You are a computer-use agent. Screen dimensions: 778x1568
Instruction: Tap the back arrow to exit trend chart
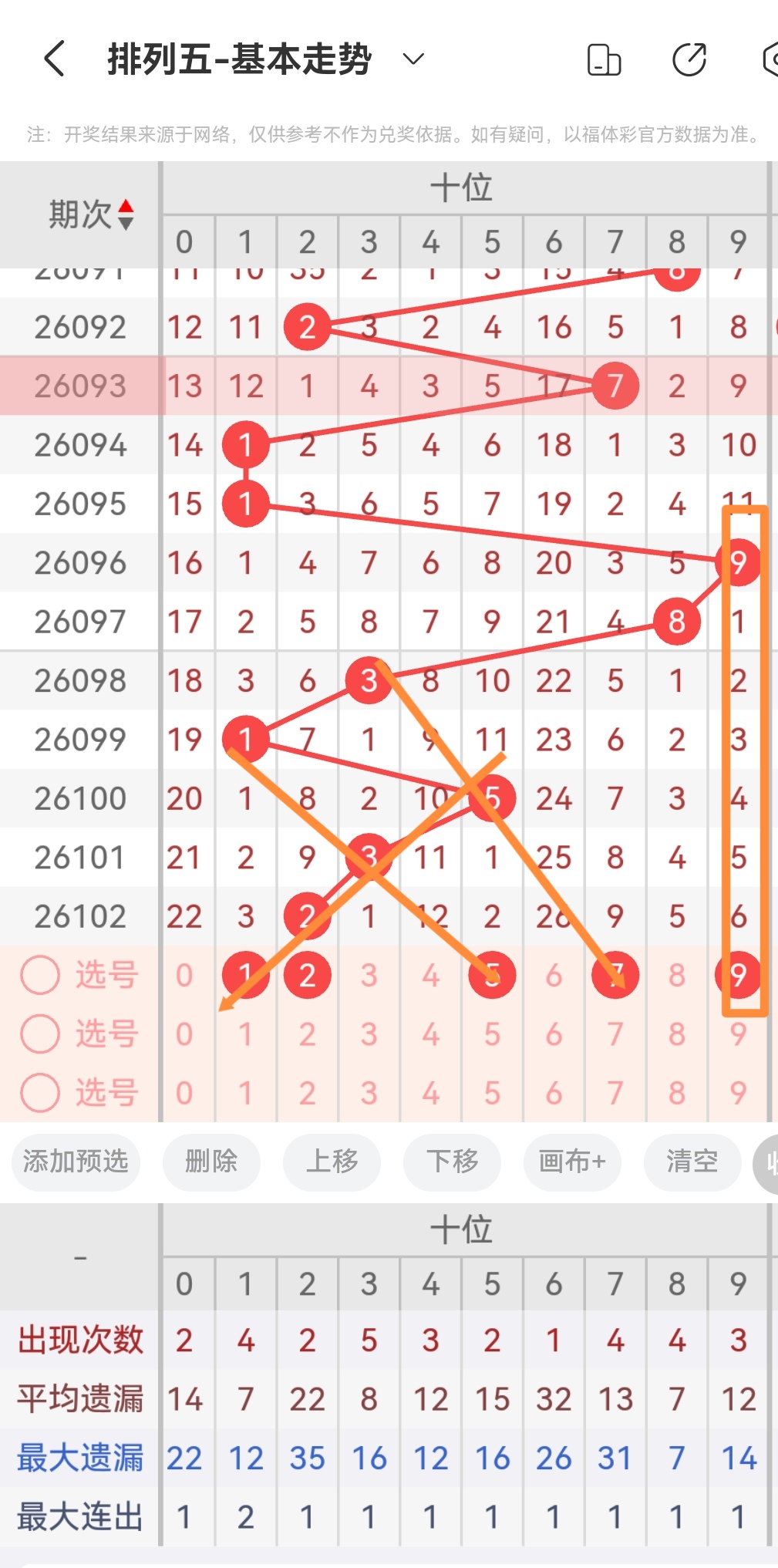click(x=52, y=58)
